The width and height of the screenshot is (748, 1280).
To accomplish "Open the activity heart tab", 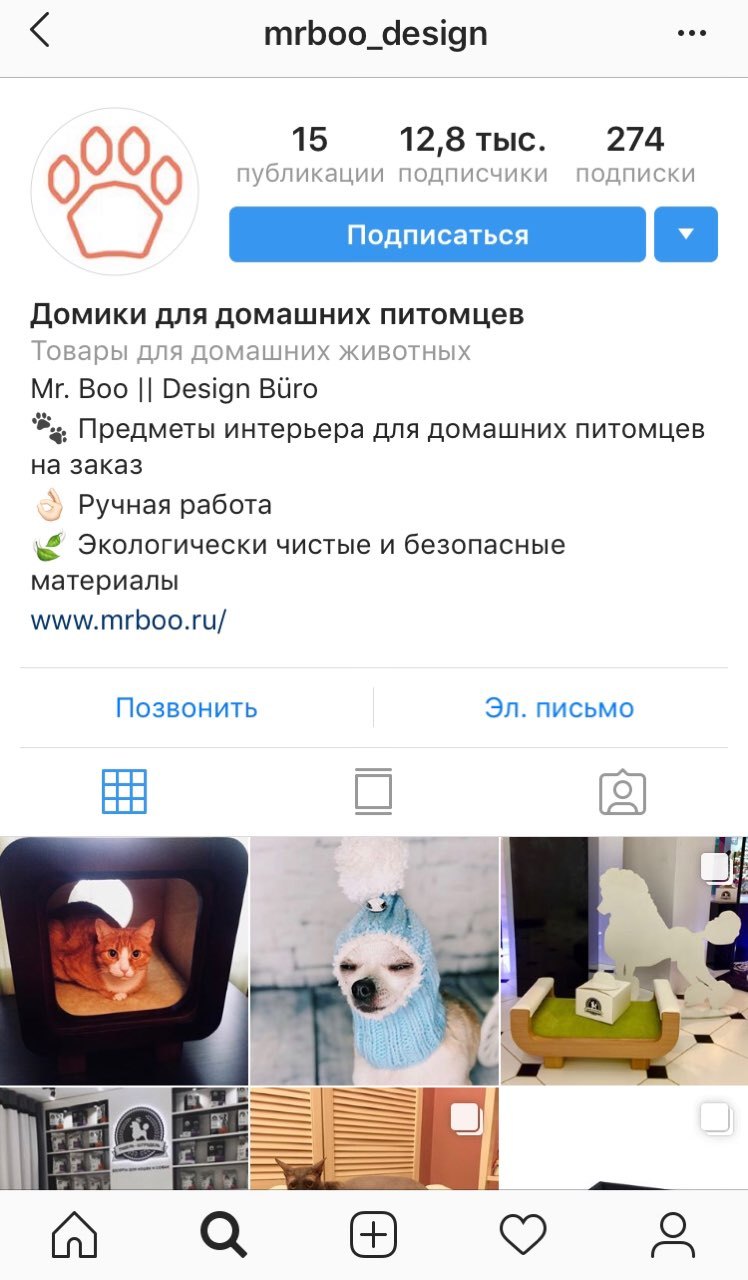I will [523, 1235].
